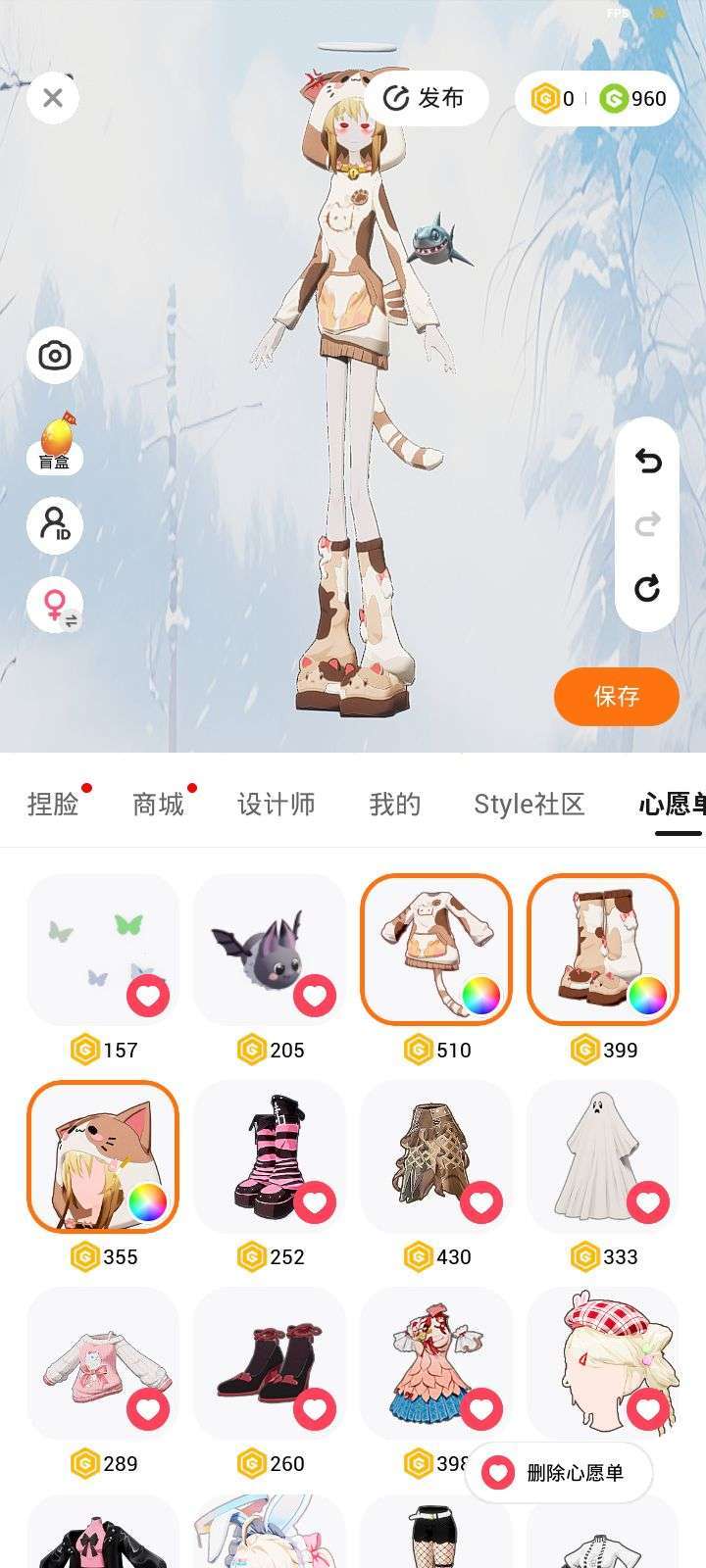
Task: Save the outfit with 保存
Action: tap(616, 696)
